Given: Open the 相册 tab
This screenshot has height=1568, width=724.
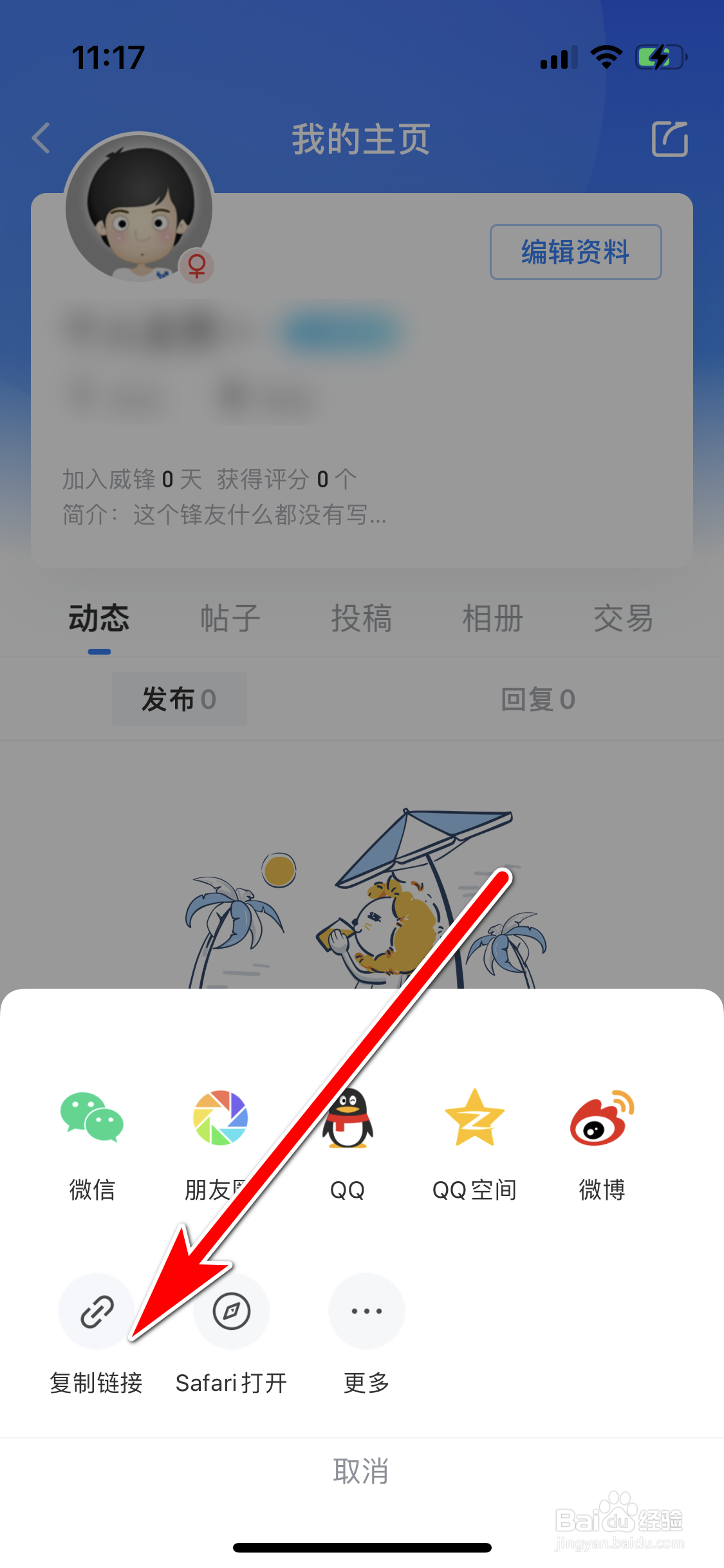Looking at the screenshot, I should pos(492,618).
